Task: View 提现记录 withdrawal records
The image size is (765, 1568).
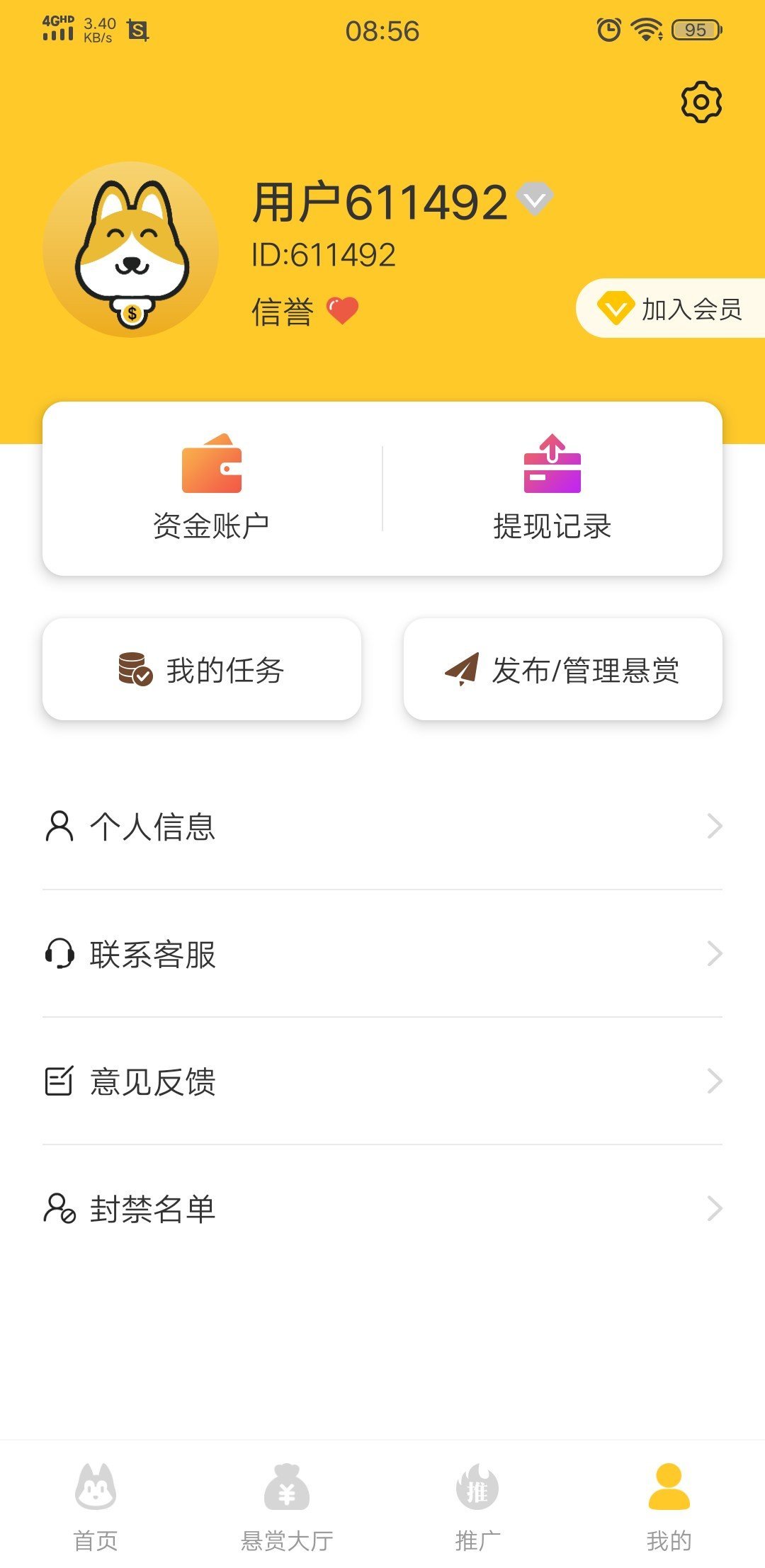Action: (x=552, y=489)
